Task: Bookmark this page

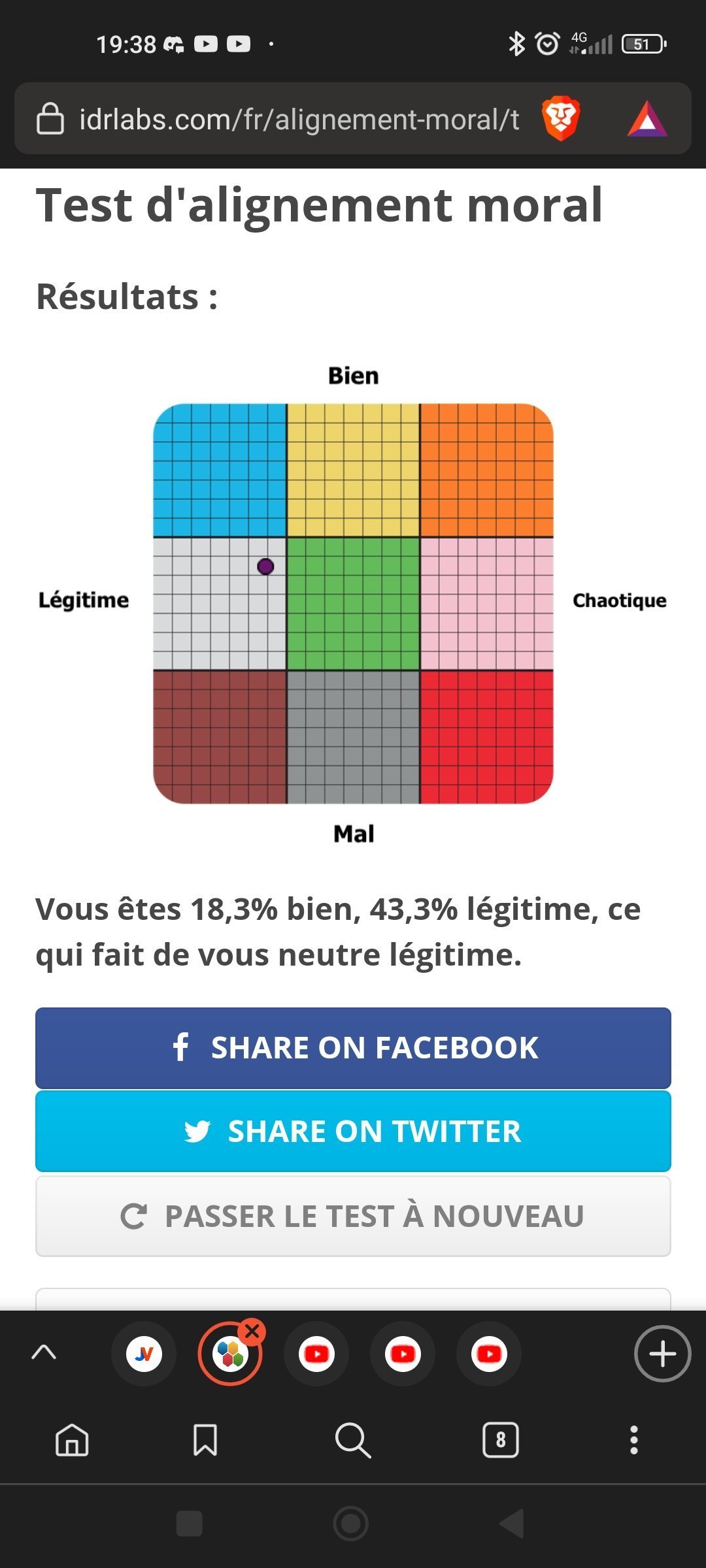Action: click(x=205, y=1440)
